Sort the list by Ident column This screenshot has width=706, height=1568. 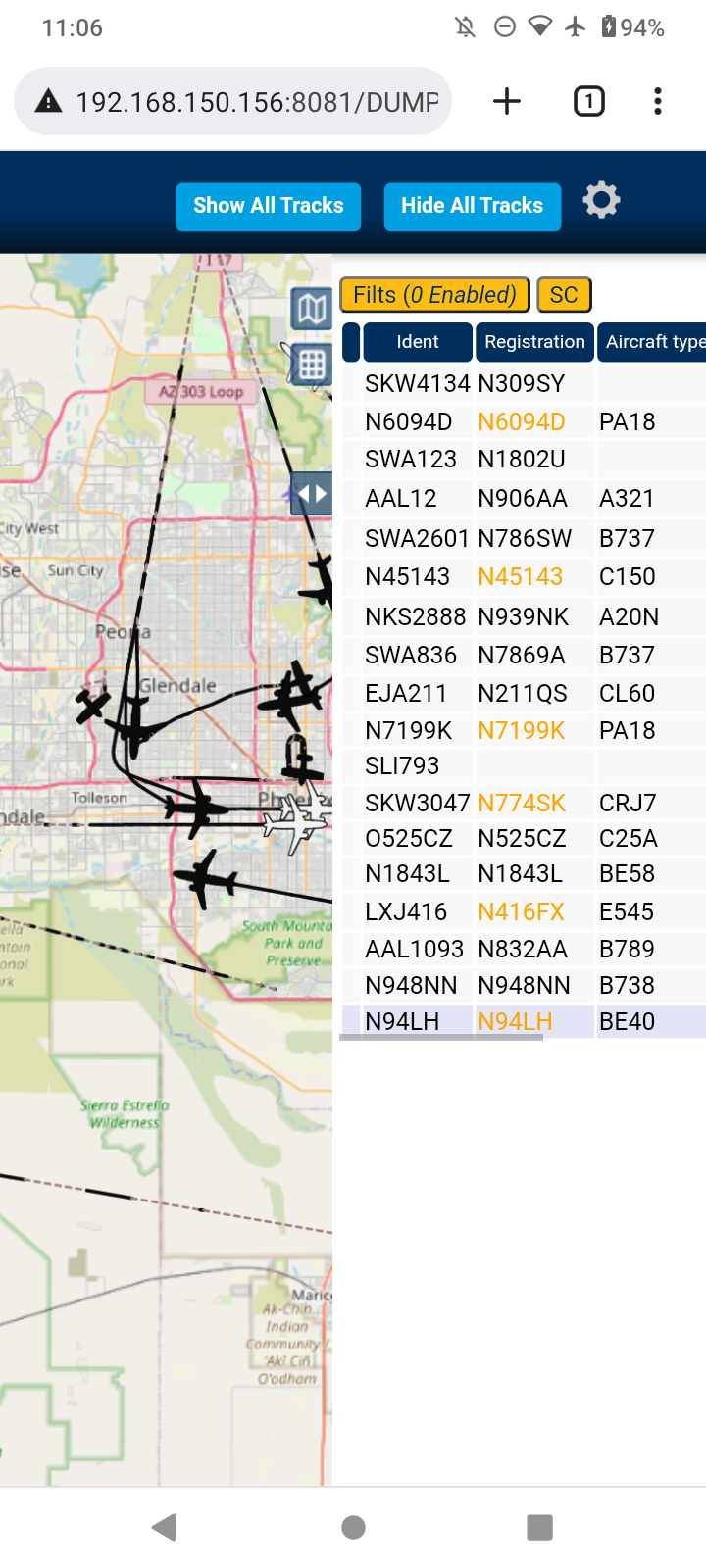pyautogui.click(x=418, y=342)
